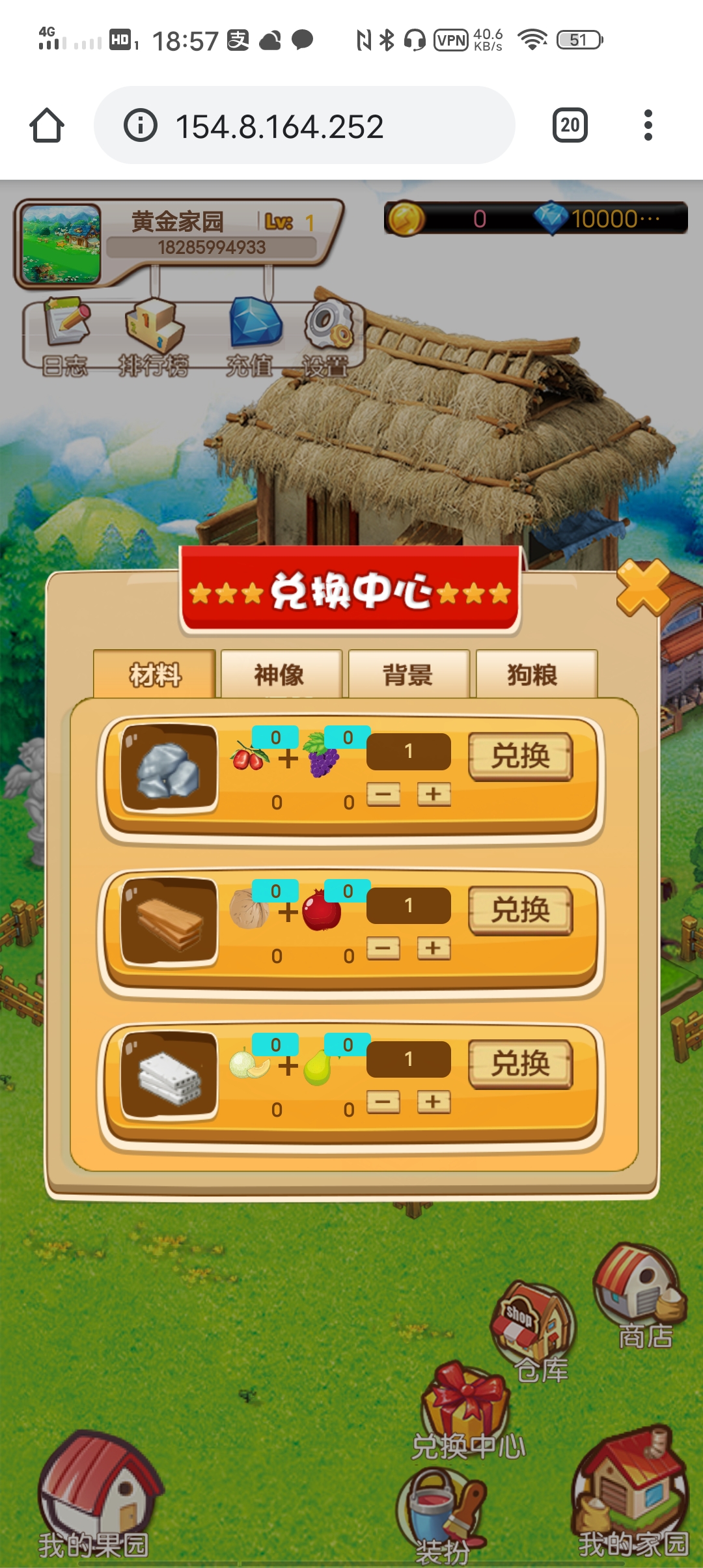Open the 商店 shop
Screen dimensions: 703x1568
641,1296
